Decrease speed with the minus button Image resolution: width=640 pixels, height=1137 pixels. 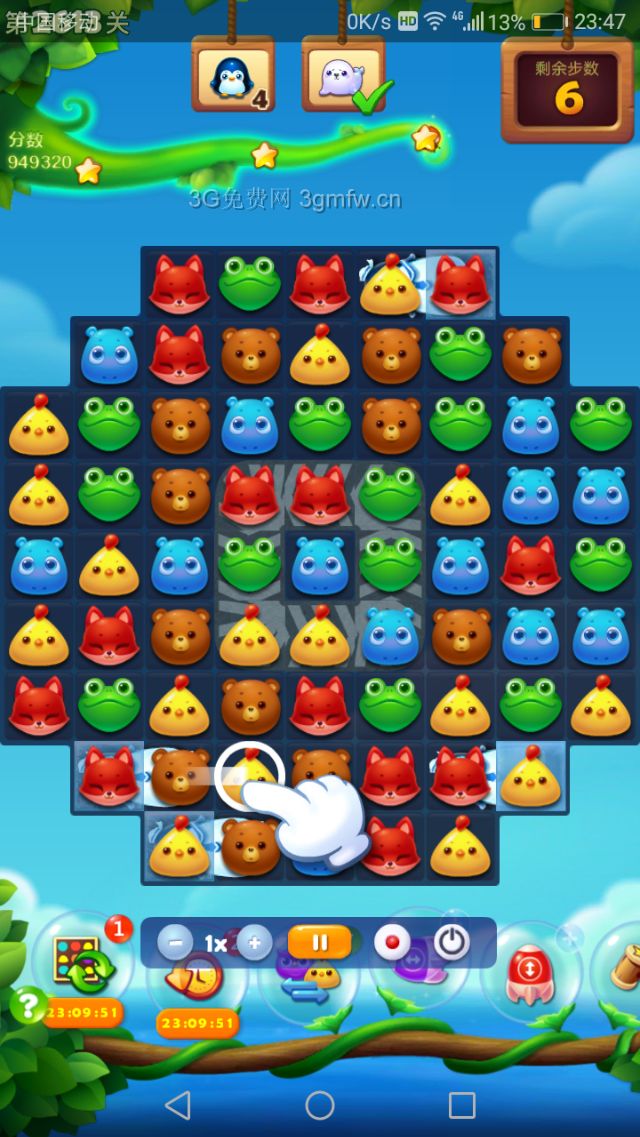point(175,942)
